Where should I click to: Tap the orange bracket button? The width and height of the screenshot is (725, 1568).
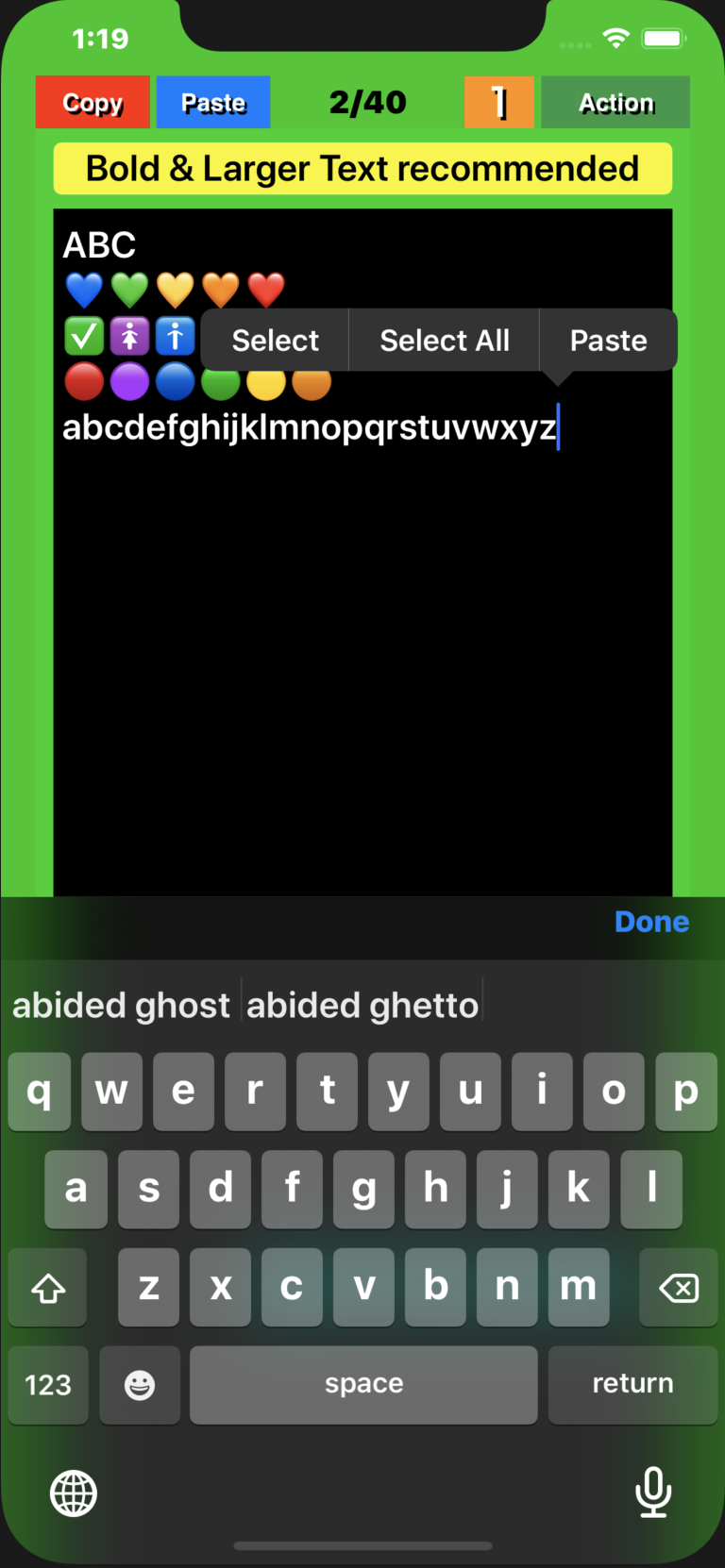coord(498,102)
